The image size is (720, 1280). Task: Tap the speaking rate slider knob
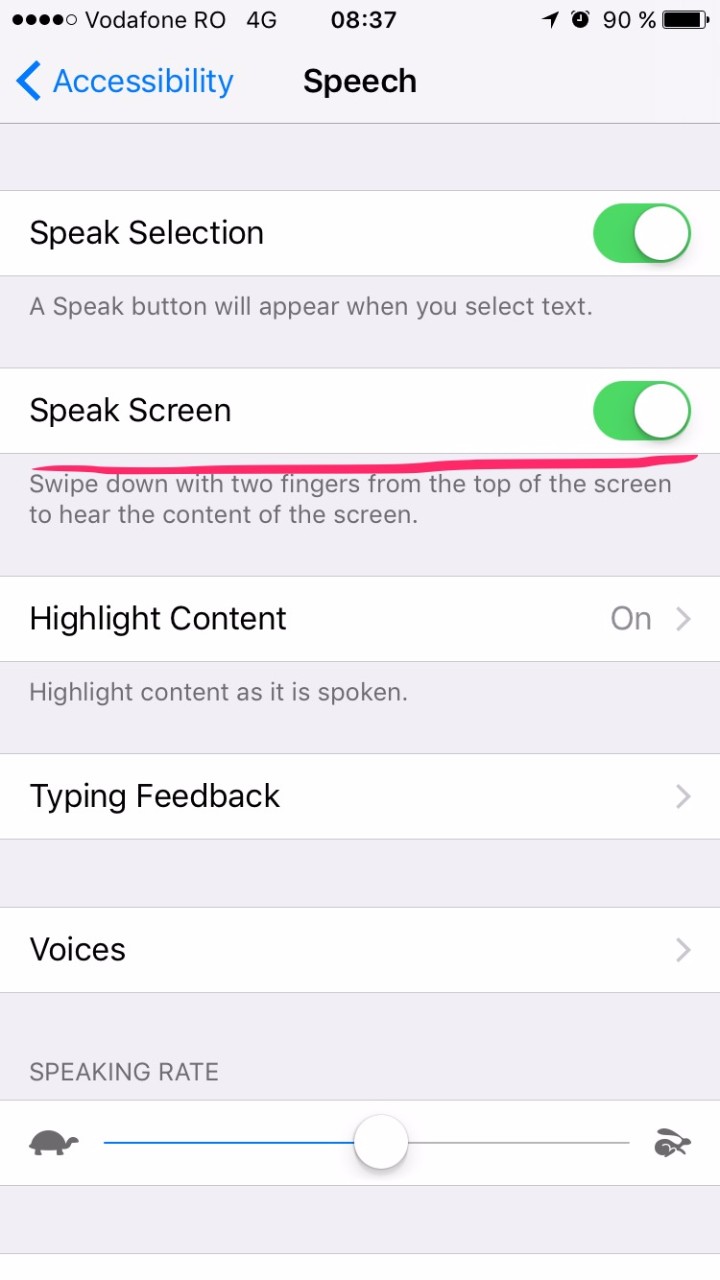pos(381,1142)
